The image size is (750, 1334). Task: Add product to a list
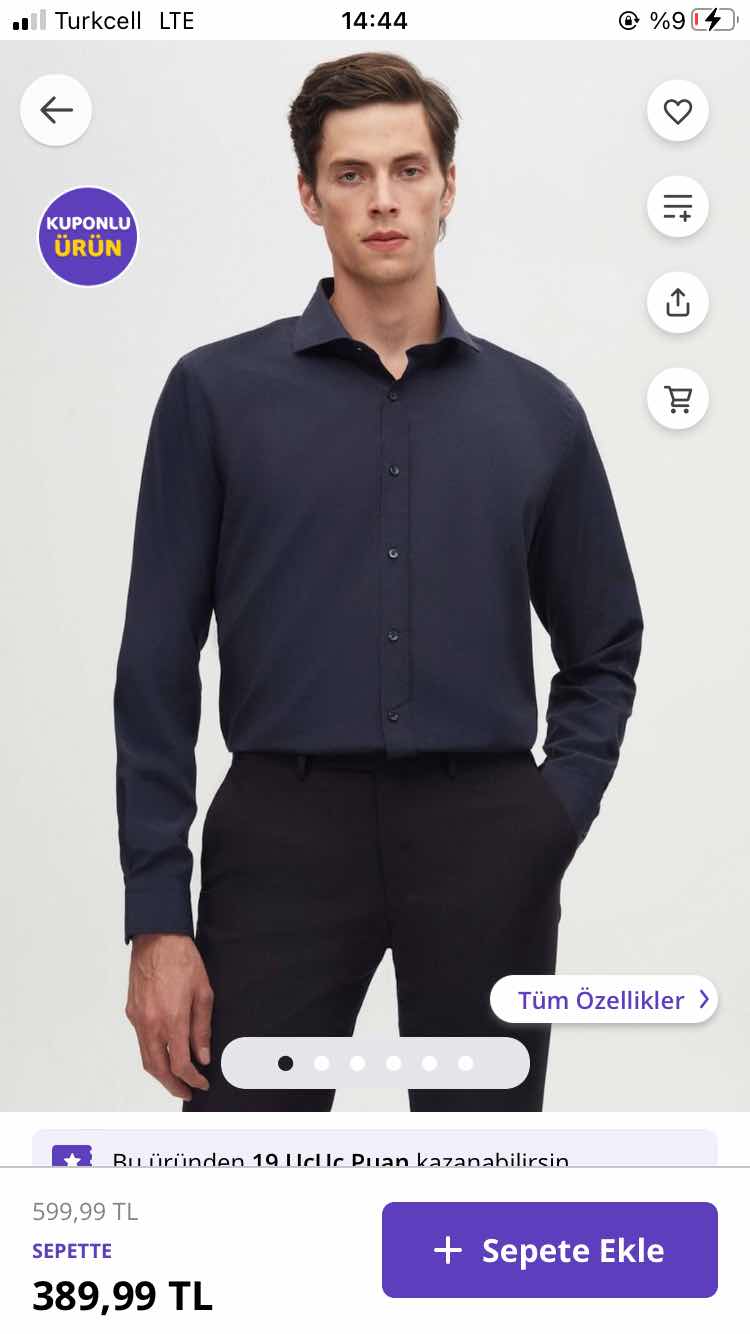(x=678, y=207)
